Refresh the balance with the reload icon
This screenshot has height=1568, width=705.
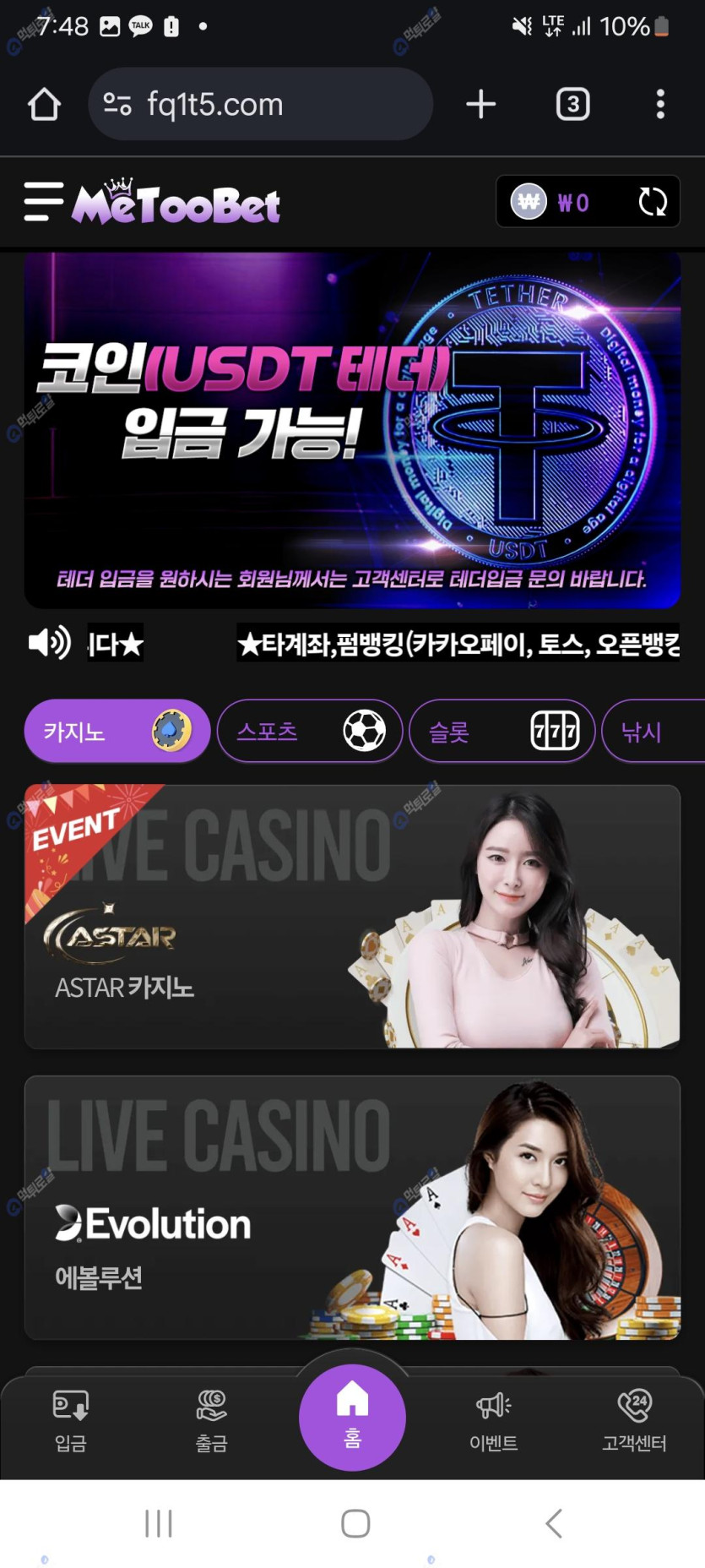(x=652, y=202)
